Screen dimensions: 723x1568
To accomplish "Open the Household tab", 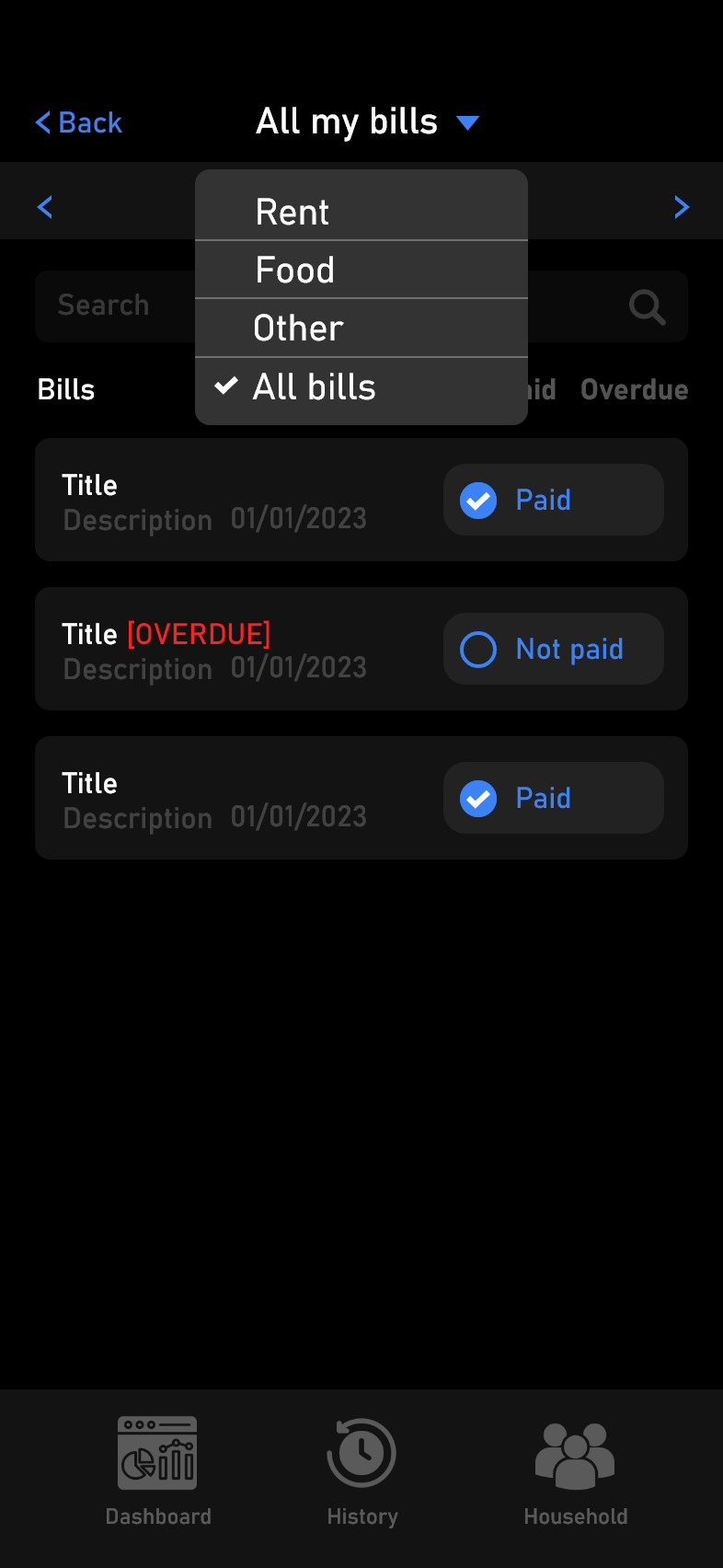I will point(576,1470).
